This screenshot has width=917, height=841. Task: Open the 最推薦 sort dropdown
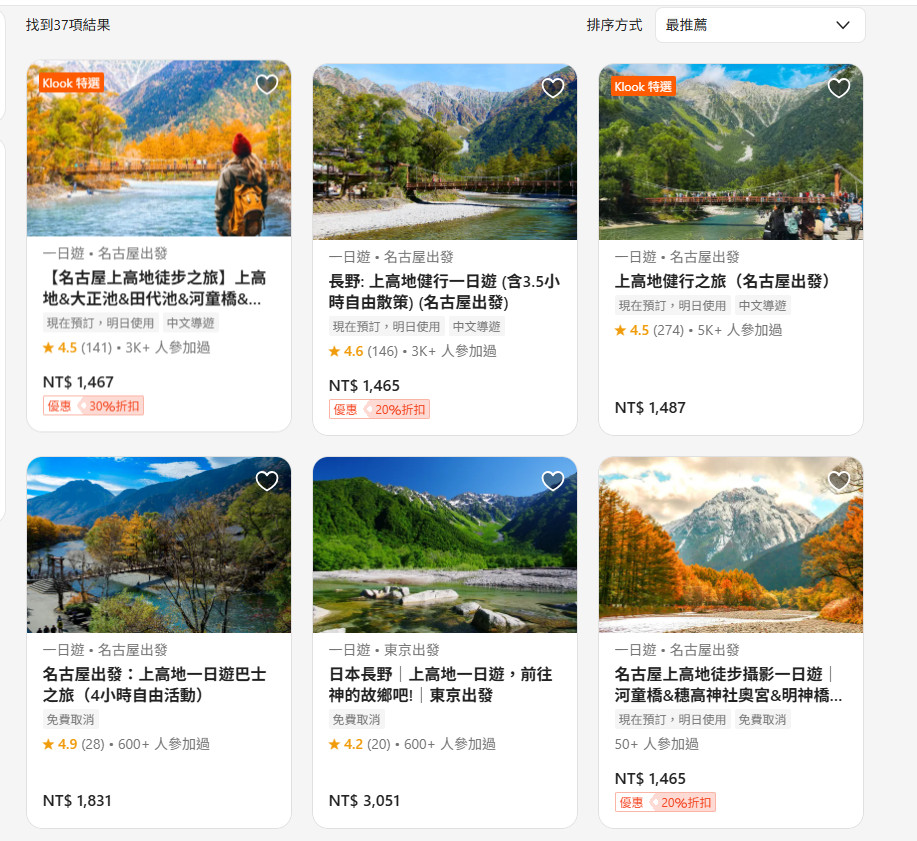click(x=759, y=25)
